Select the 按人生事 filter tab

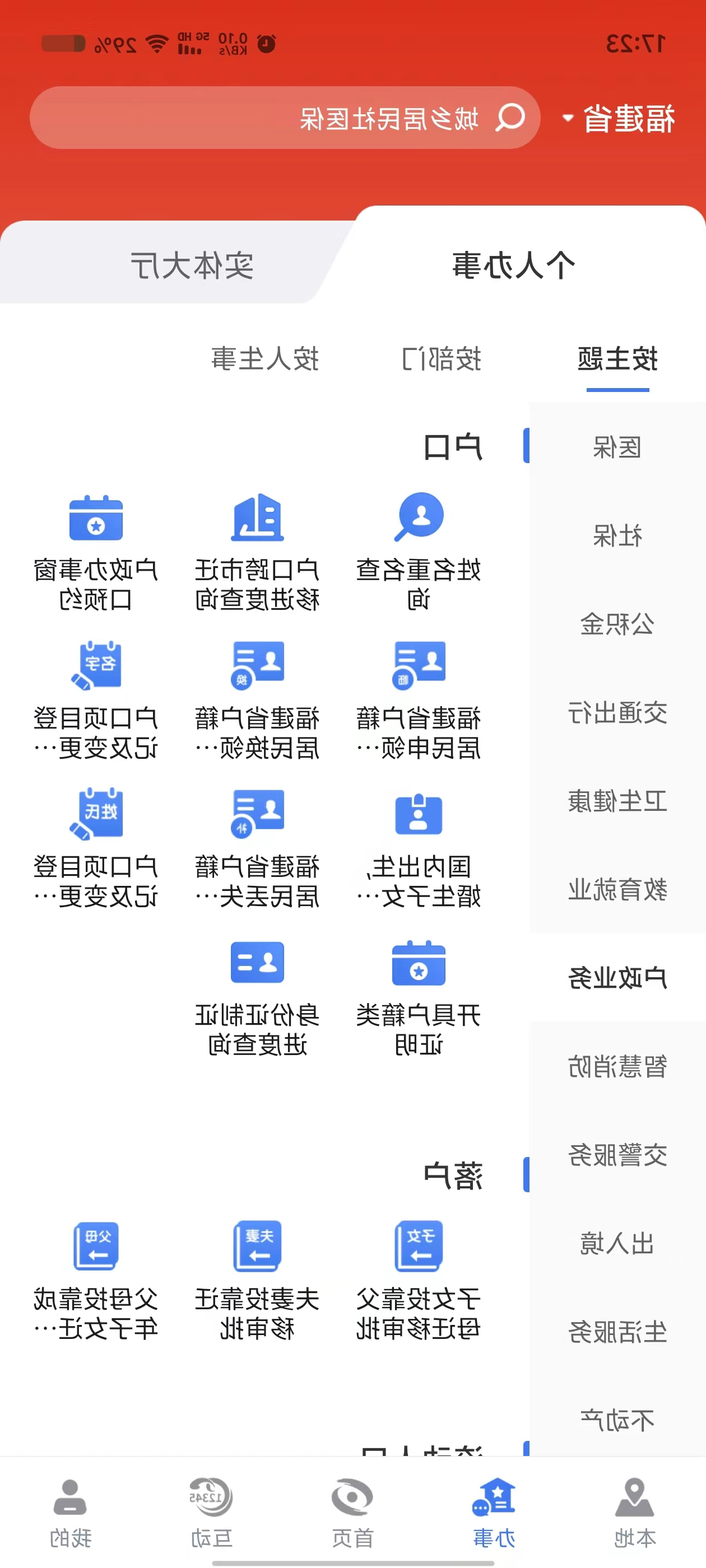point(265,359)
